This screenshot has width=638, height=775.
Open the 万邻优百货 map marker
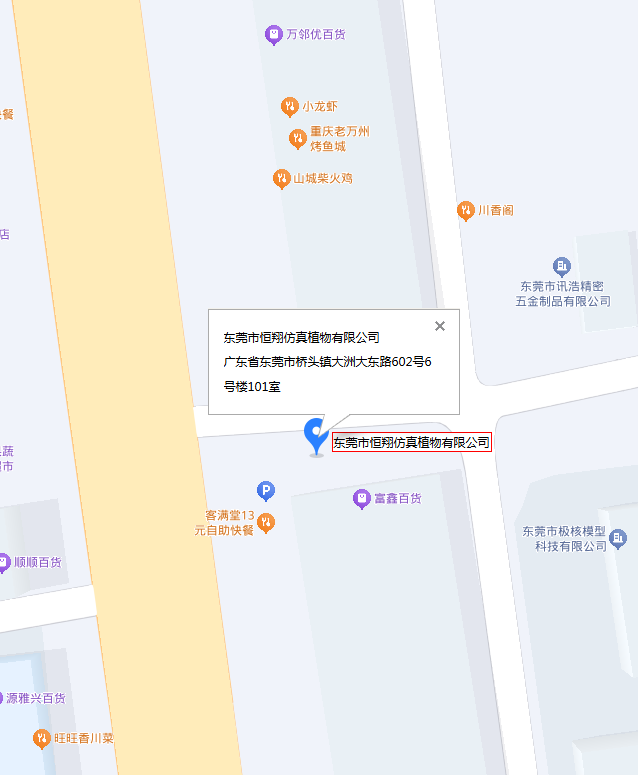click(x=273, y=34)
